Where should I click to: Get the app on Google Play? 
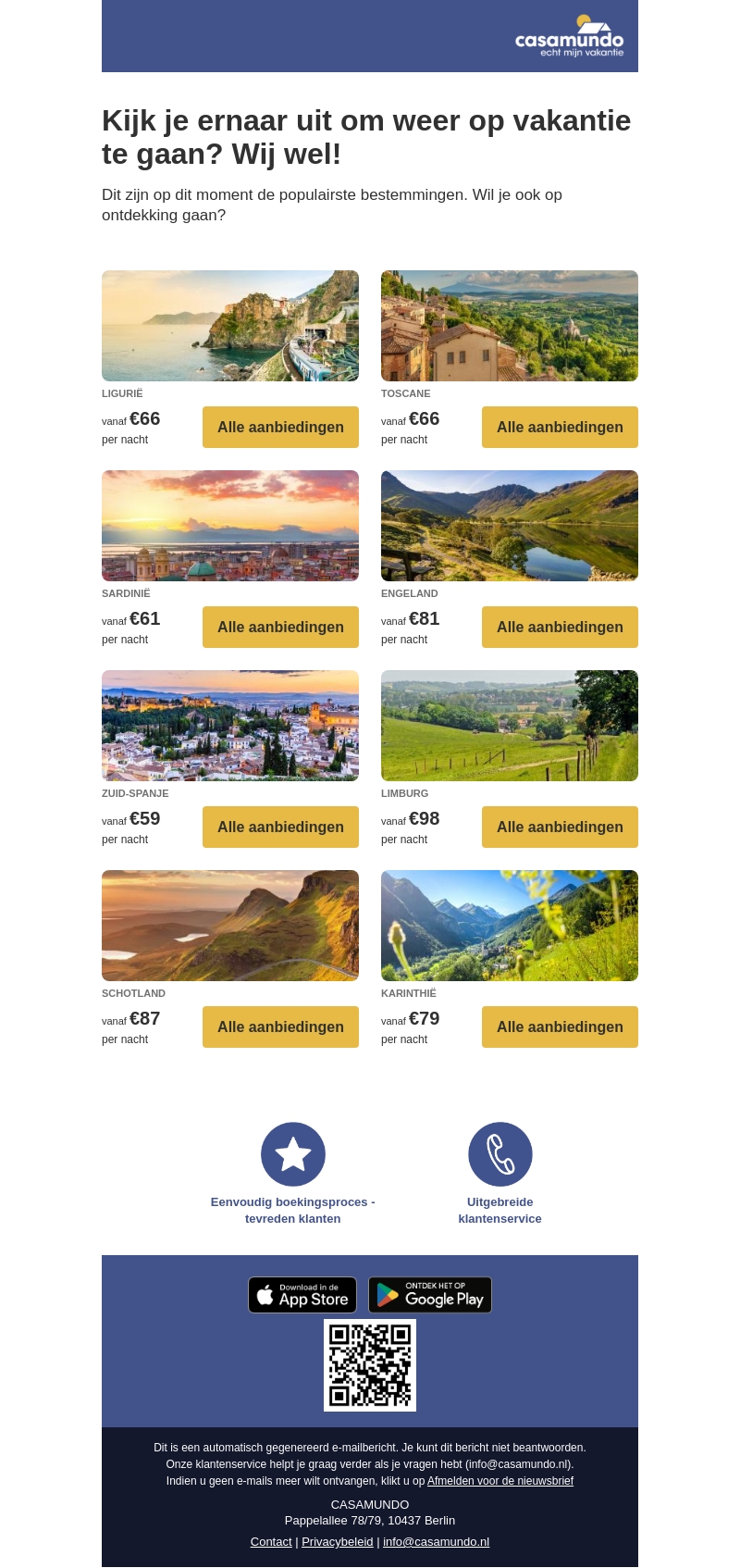click(x=430, y=1295)
